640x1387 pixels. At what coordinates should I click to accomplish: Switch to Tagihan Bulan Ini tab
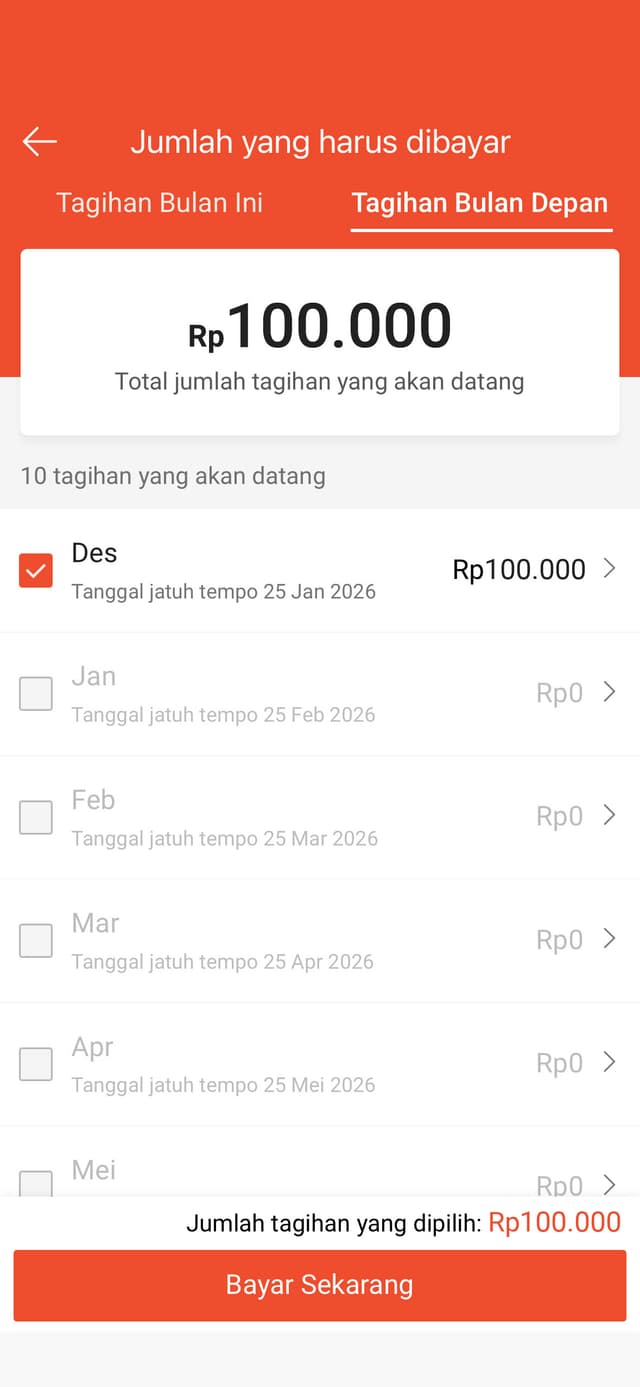coord(159,203)
